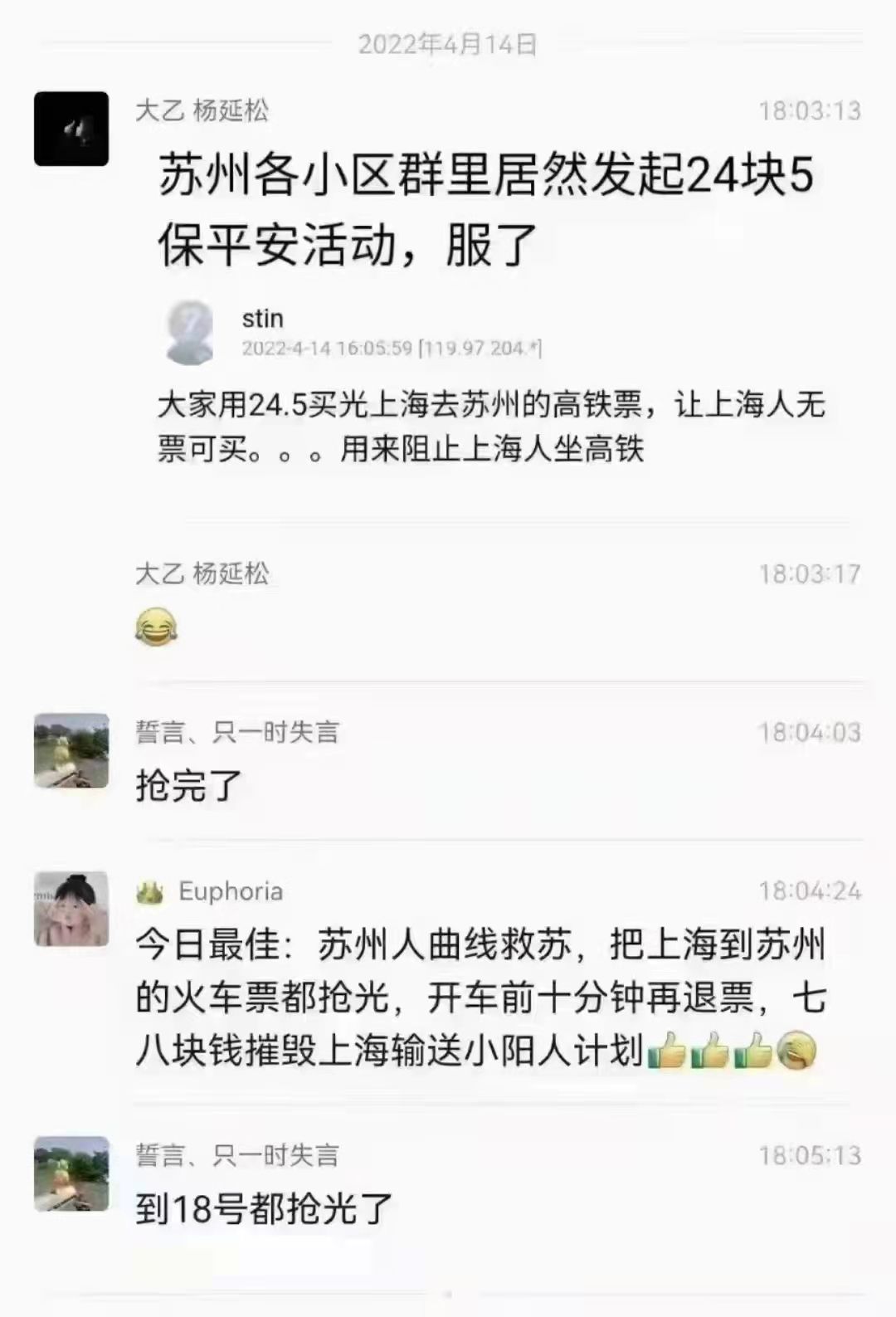Viewport: 896px width, 1317px height.
Task: Open avatar beside the 抢完了 message
Action: coord(71,750)
